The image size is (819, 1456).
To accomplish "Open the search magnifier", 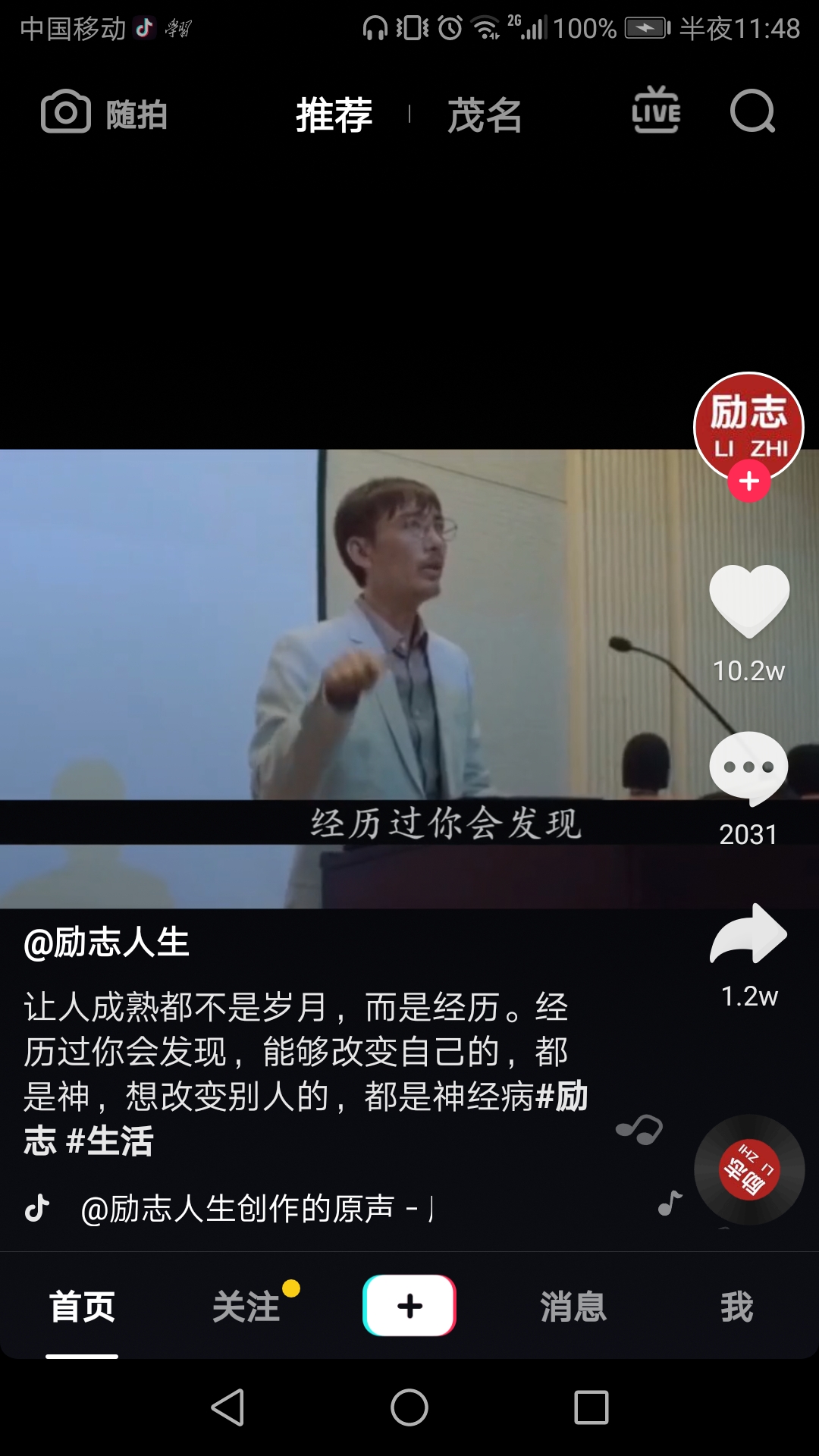I will (752, 112).
